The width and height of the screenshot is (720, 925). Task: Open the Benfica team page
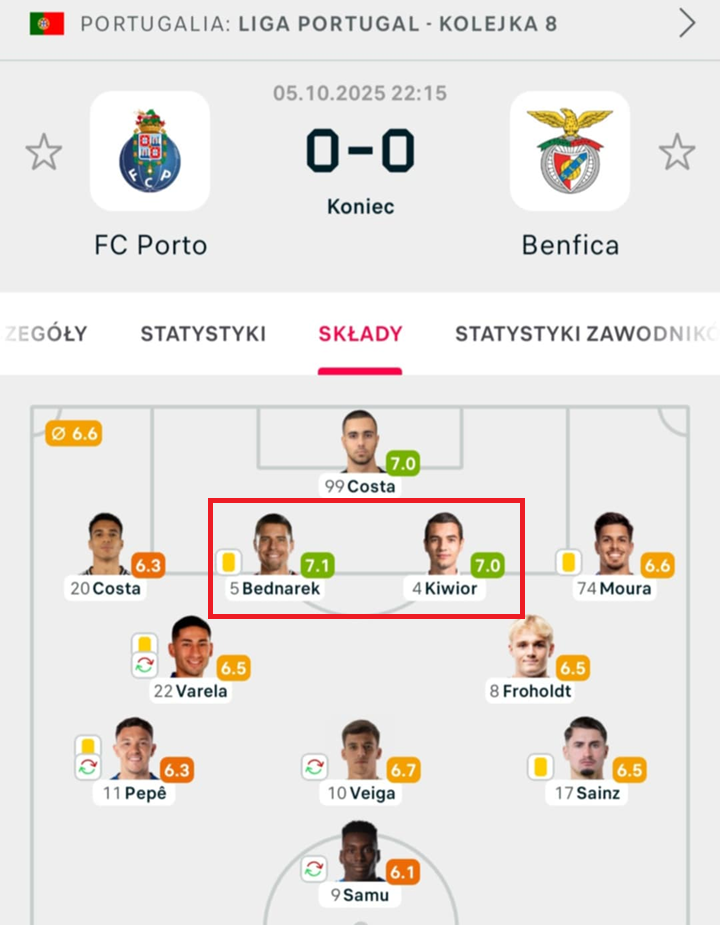(x=570, y=152)
